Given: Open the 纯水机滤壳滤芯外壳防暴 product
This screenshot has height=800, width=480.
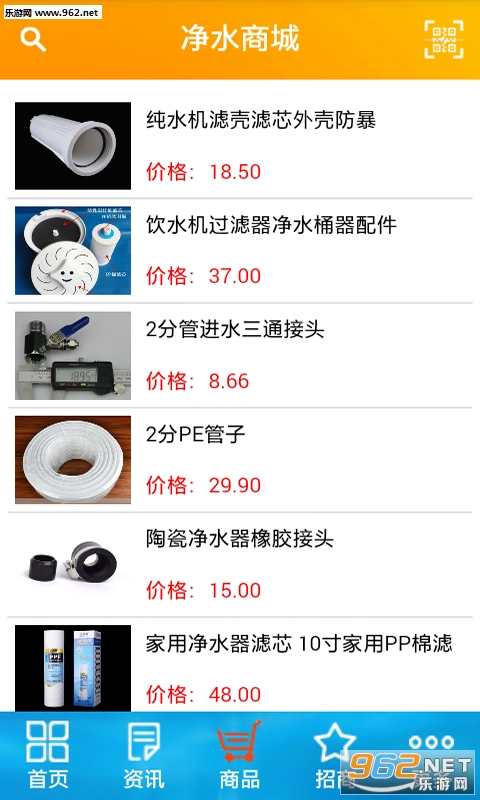Looking at the screenshot, I should 240,146.
